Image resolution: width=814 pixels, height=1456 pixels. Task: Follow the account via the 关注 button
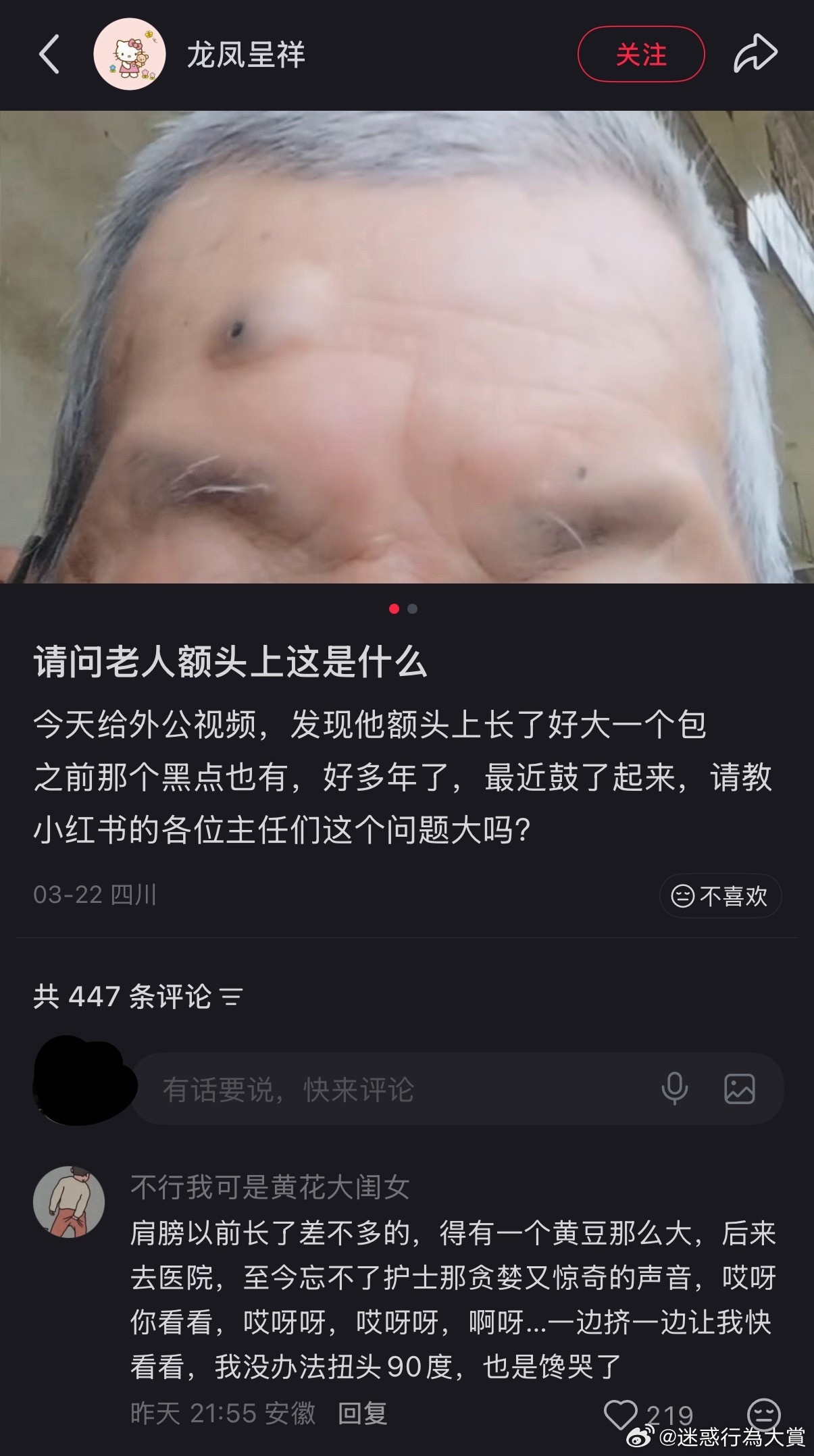point(640,54)
